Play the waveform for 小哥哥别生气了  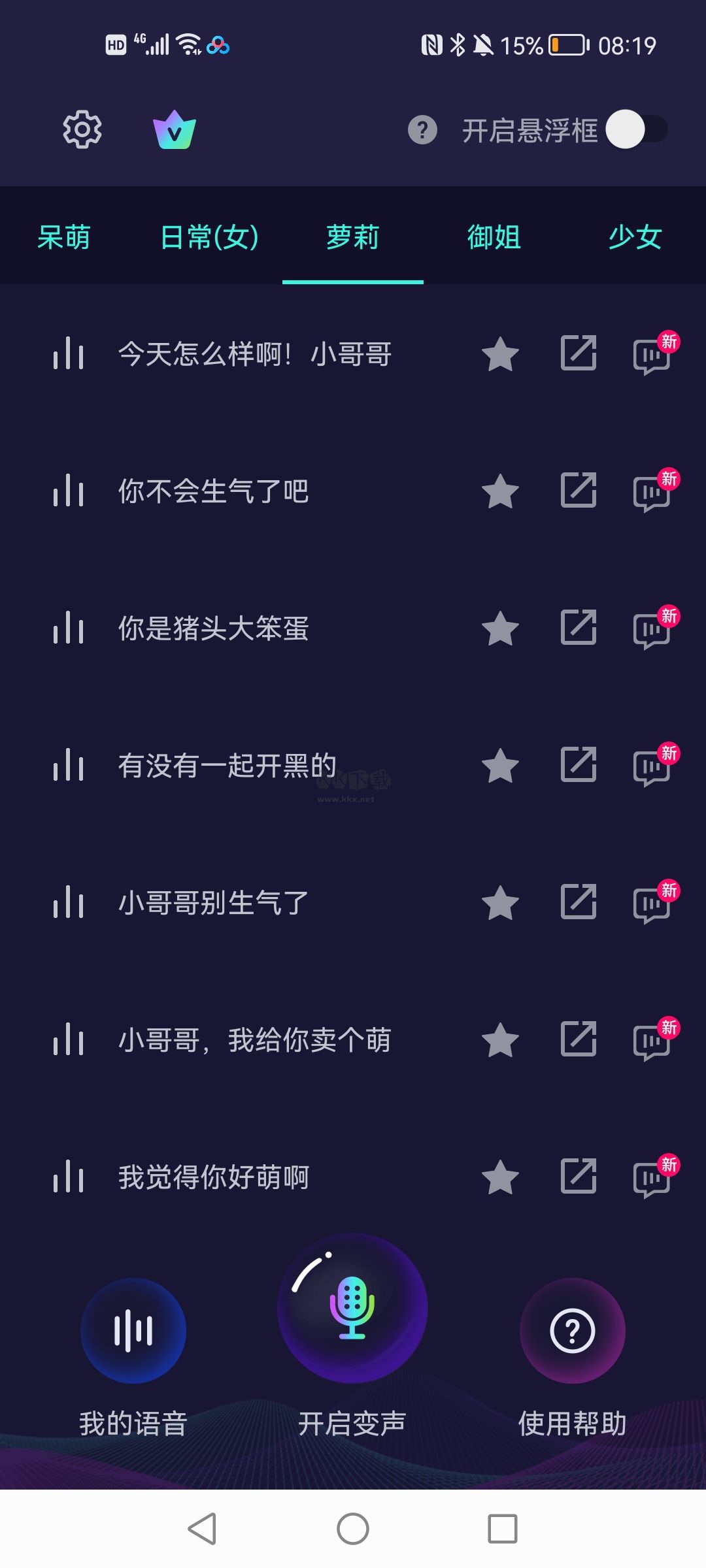[x=69, y=904]
